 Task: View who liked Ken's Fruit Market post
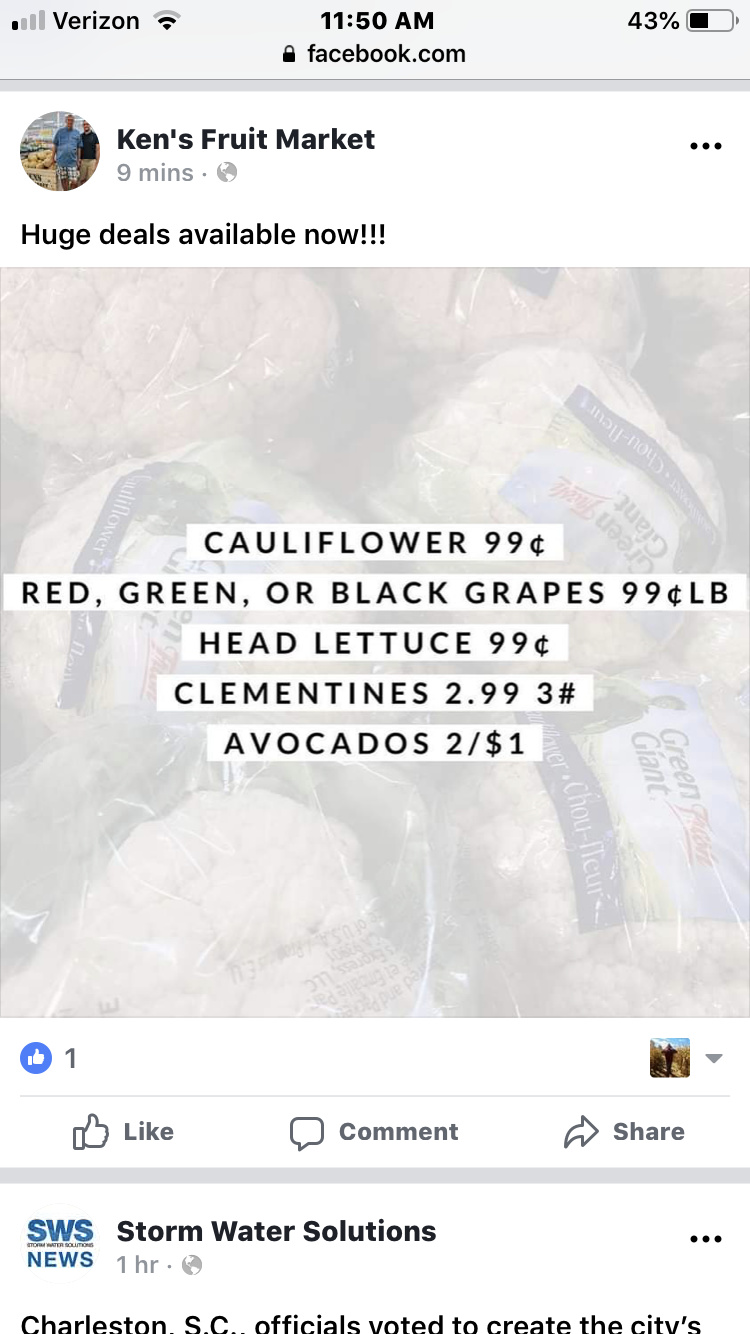[x=48, y=1058]
